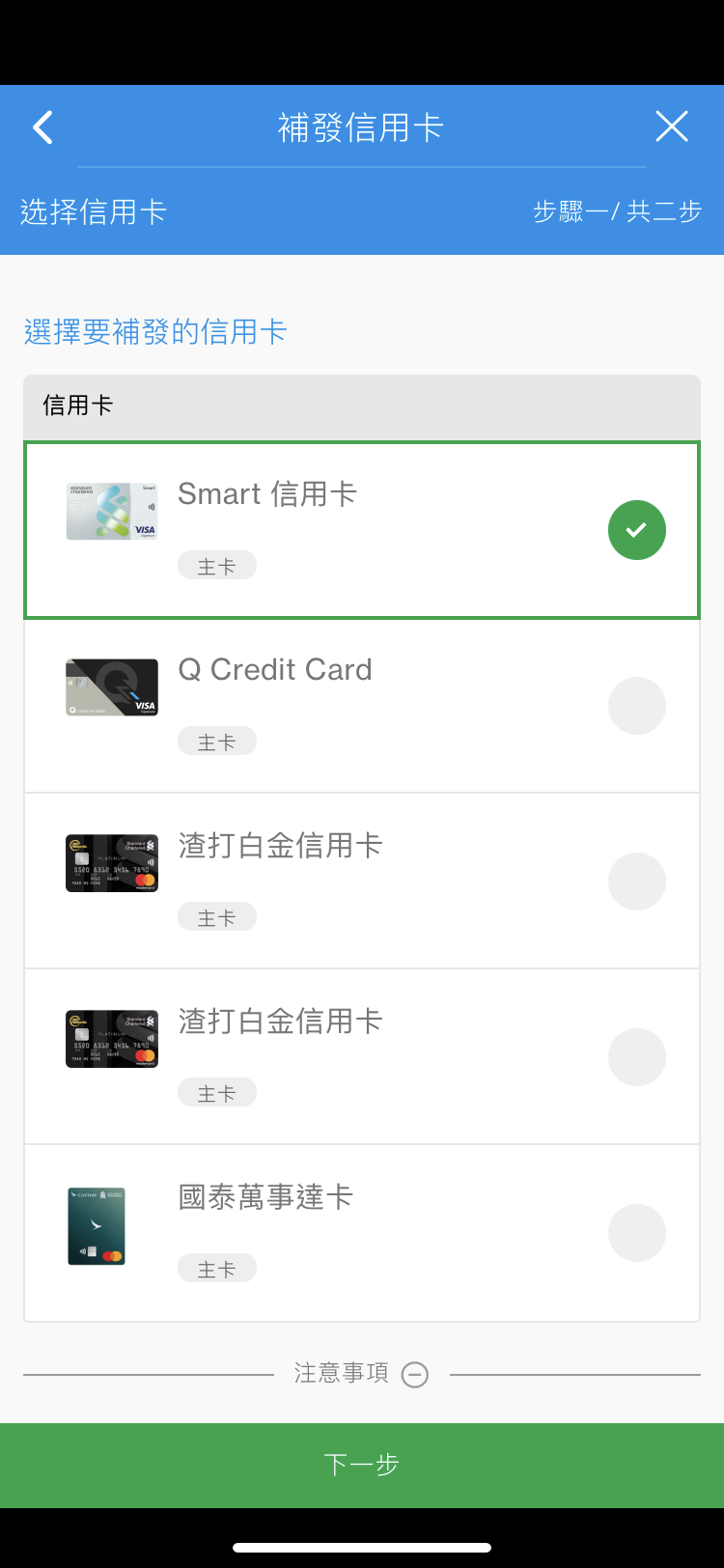Tap the green checkmark on Smart 信用卡

pyautogui.click(x=636, y=529)
